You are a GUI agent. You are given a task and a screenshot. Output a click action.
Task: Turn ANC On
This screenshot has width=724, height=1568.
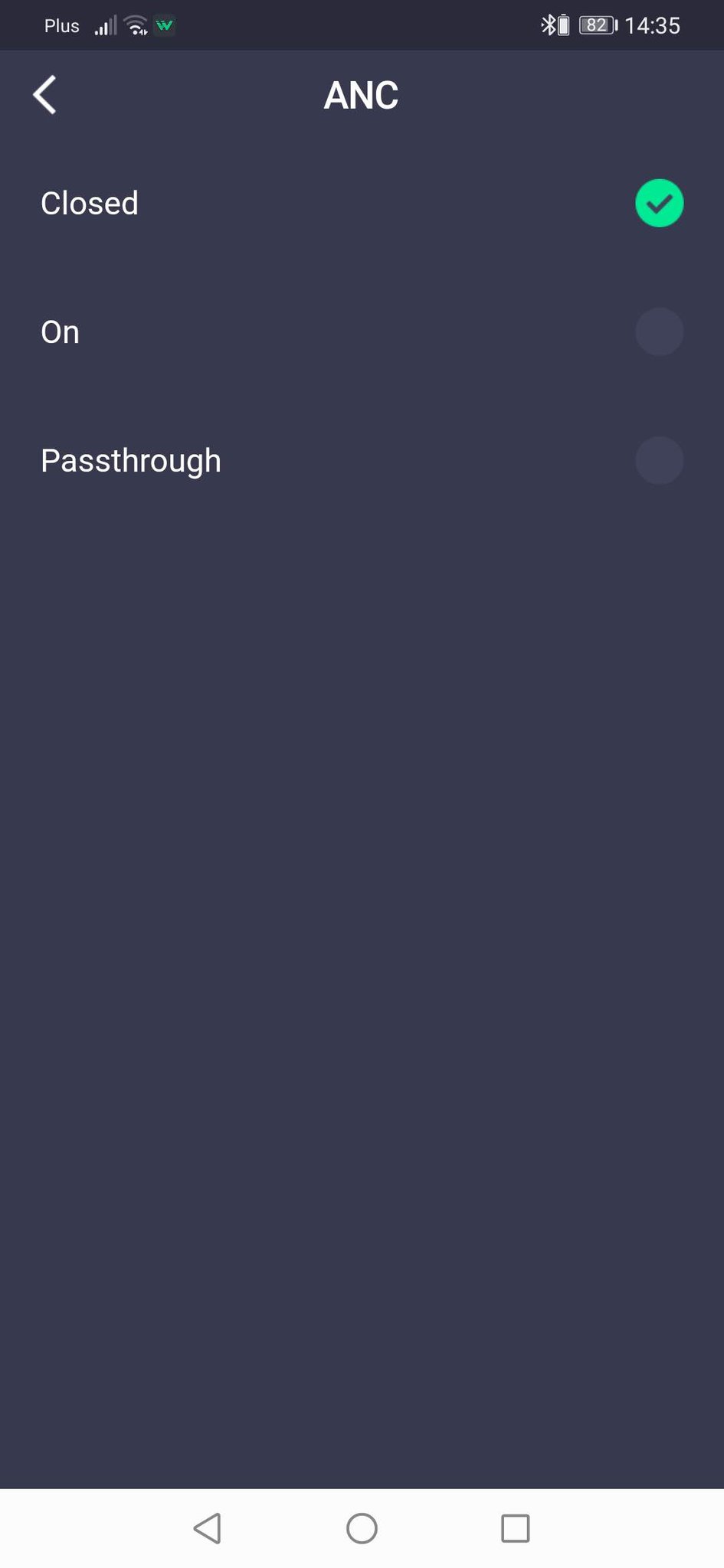coord(658,332)
